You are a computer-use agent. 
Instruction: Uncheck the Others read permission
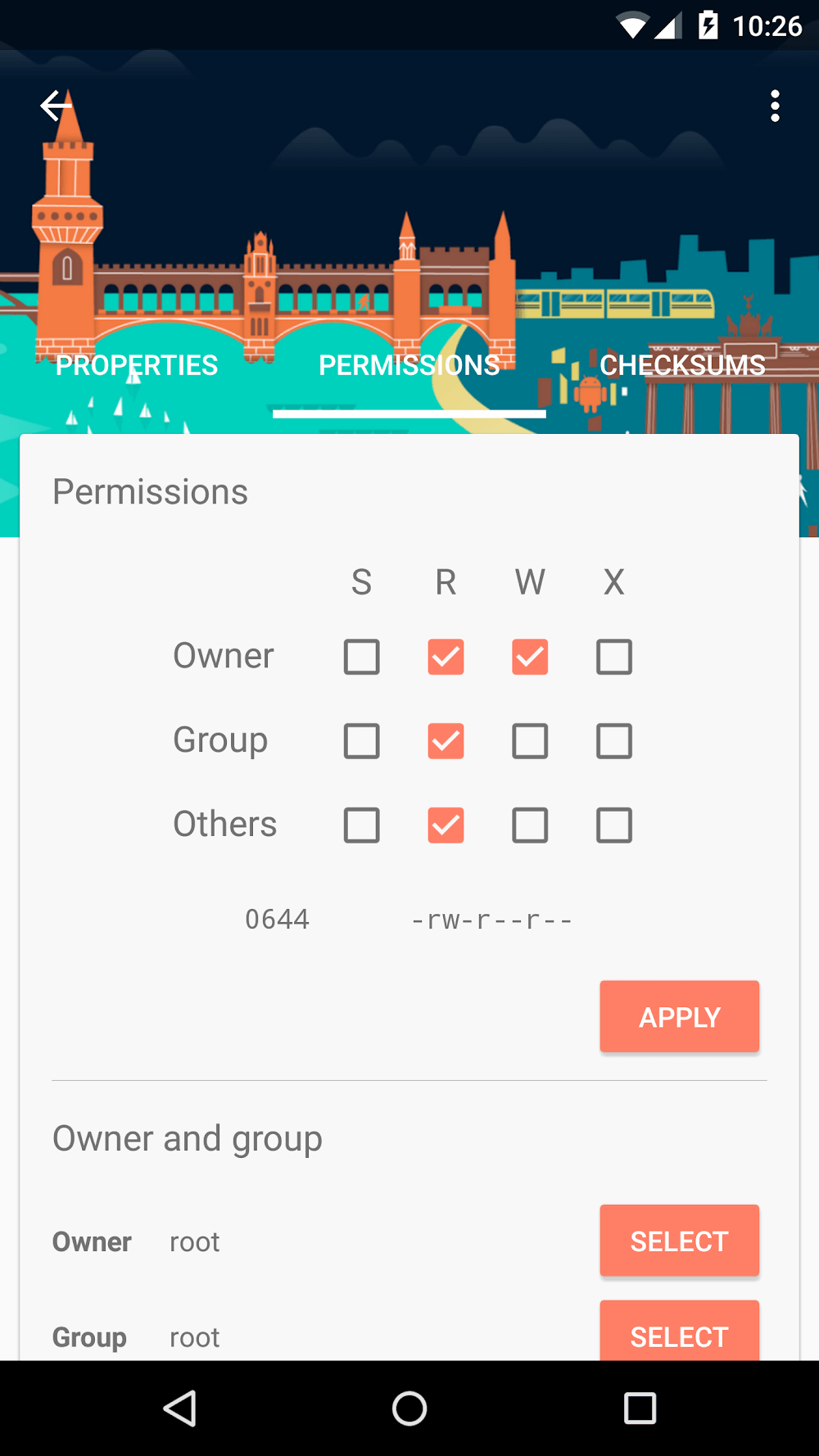(446, 825)
